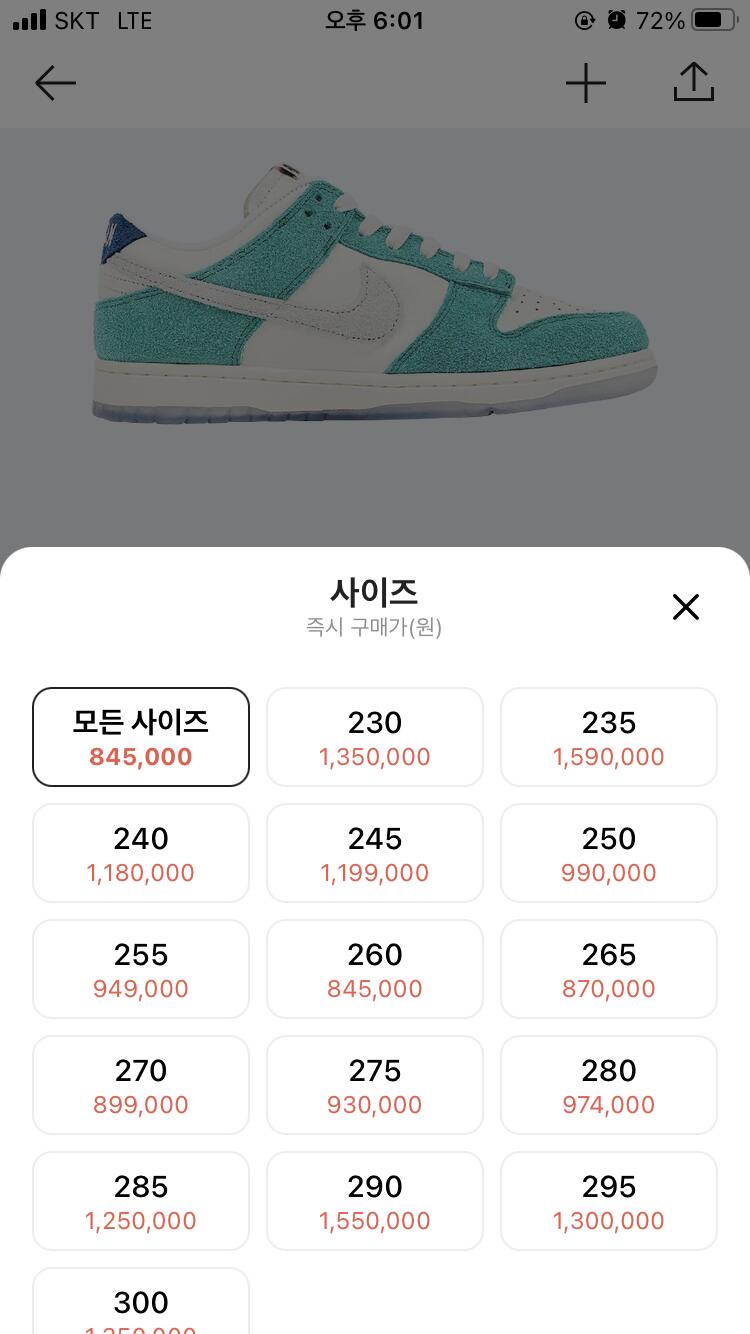
Task: Choose size 275
Action: (375, 1085)
